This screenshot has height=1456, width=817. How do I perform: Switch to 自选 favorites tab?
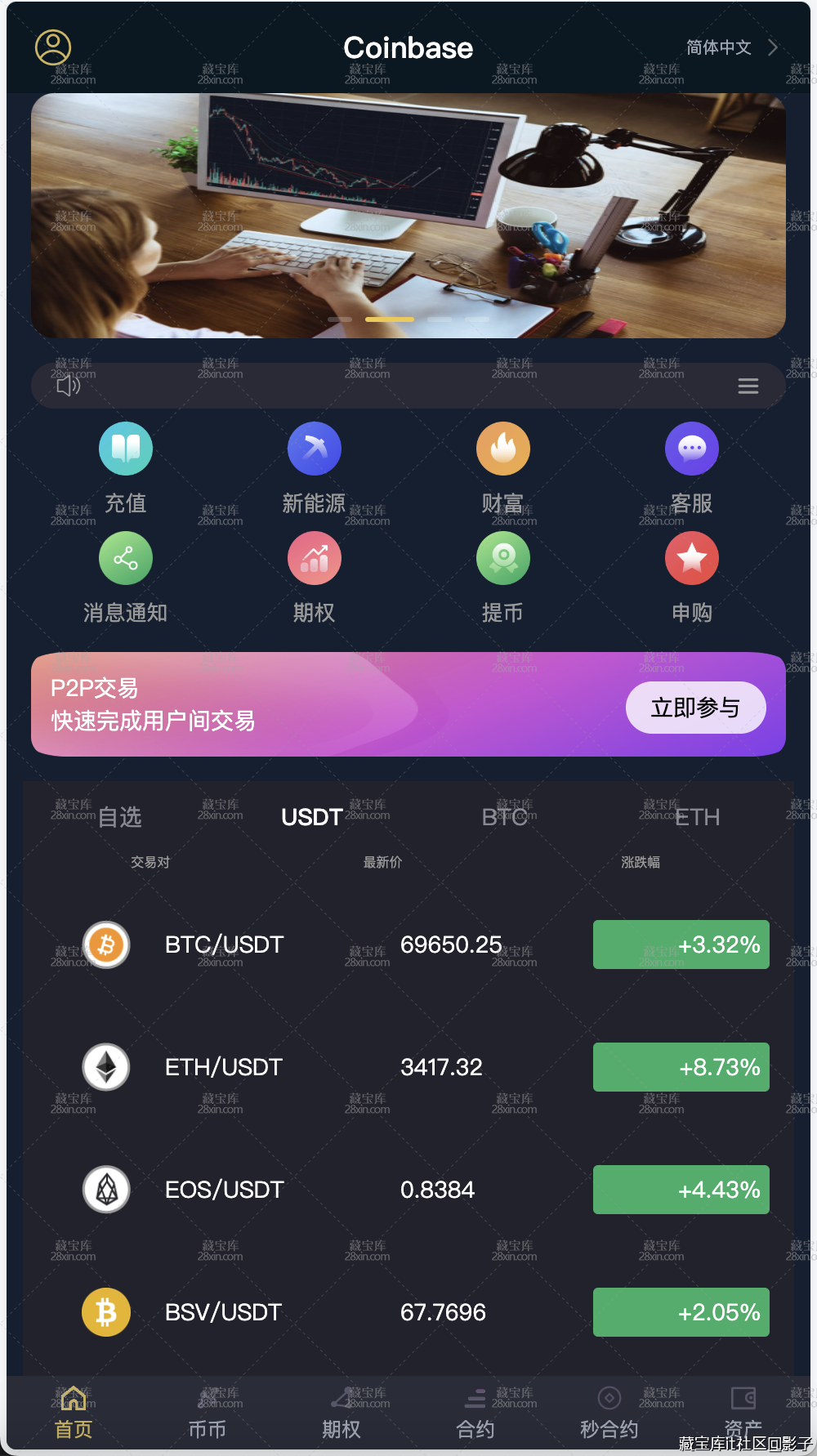(x=119, y=817)
